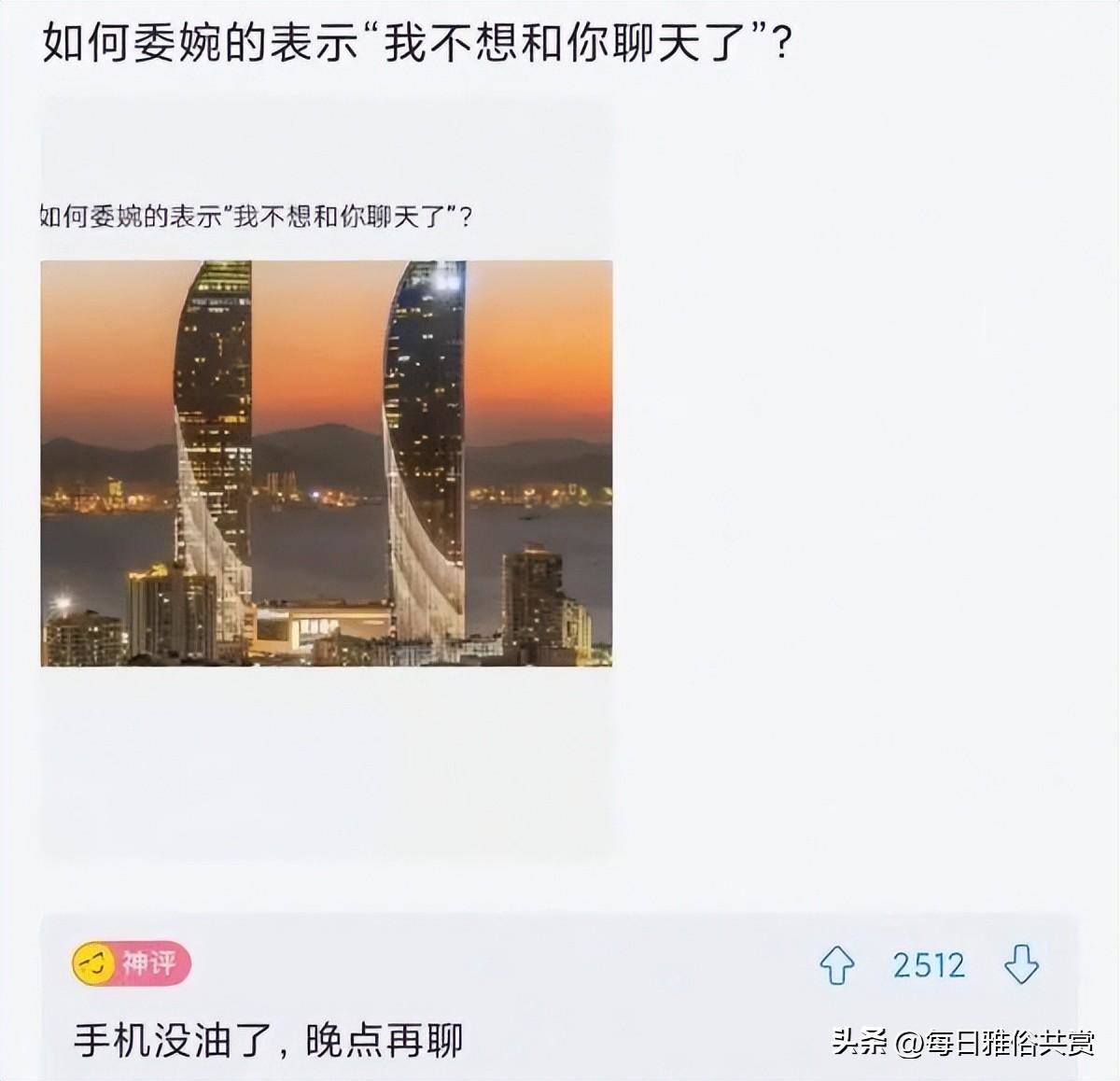The width and height of the screenshot is (1120, 1081).
Task: Open the twin towers sunset image
Action: point(327,463)
